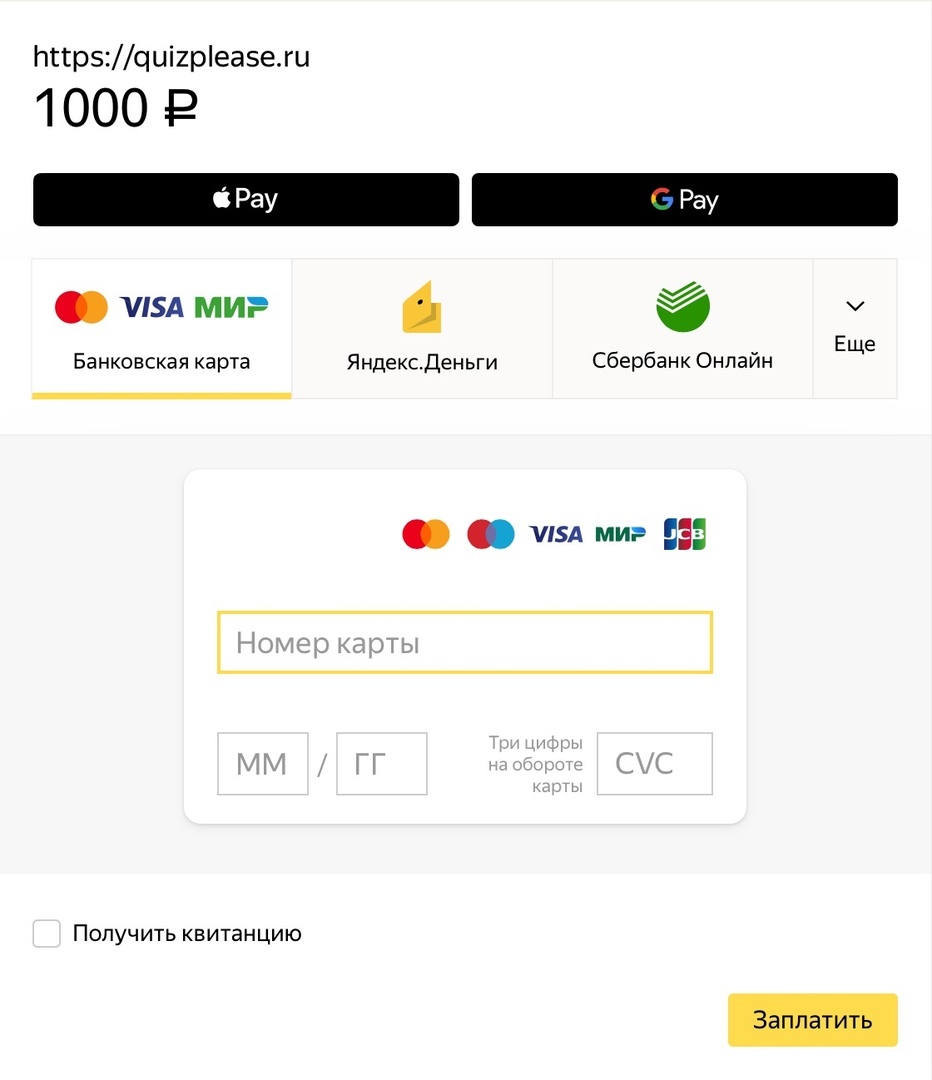Focus the Номер карты field
Image resolution: width=932 pixels, height=1080 pixels.
[x=465, y=643]
